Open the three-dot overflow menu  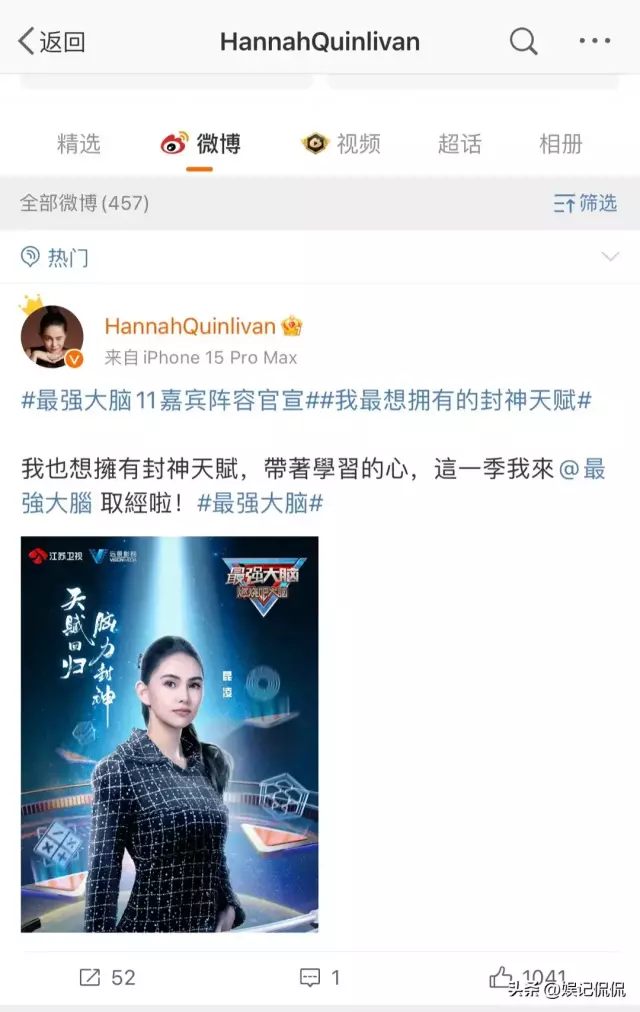coord(595,42)
